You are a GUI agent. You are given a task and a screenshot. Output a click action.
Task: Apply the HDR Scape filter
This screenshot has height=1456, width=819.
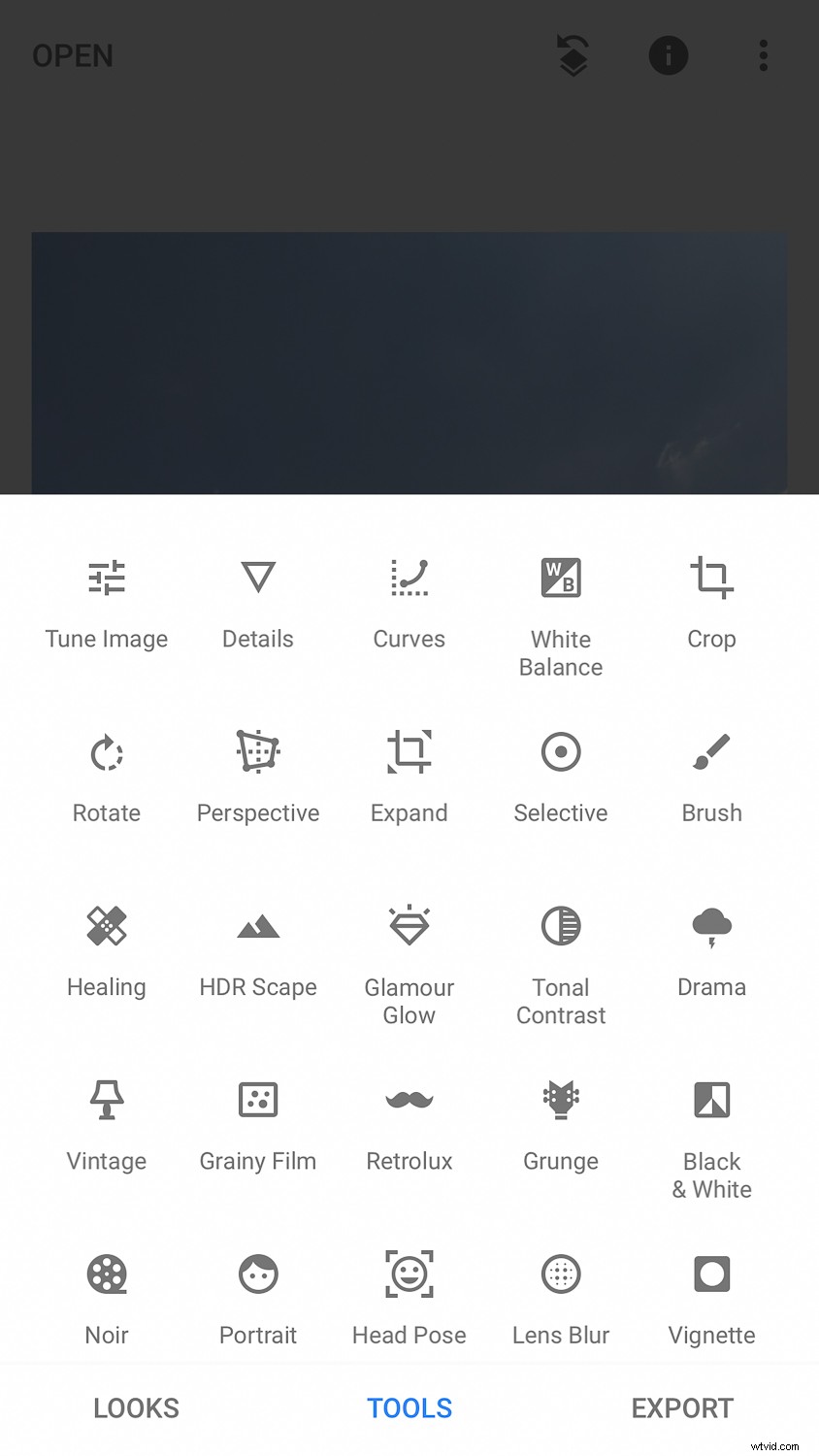(x=258, y=948)
